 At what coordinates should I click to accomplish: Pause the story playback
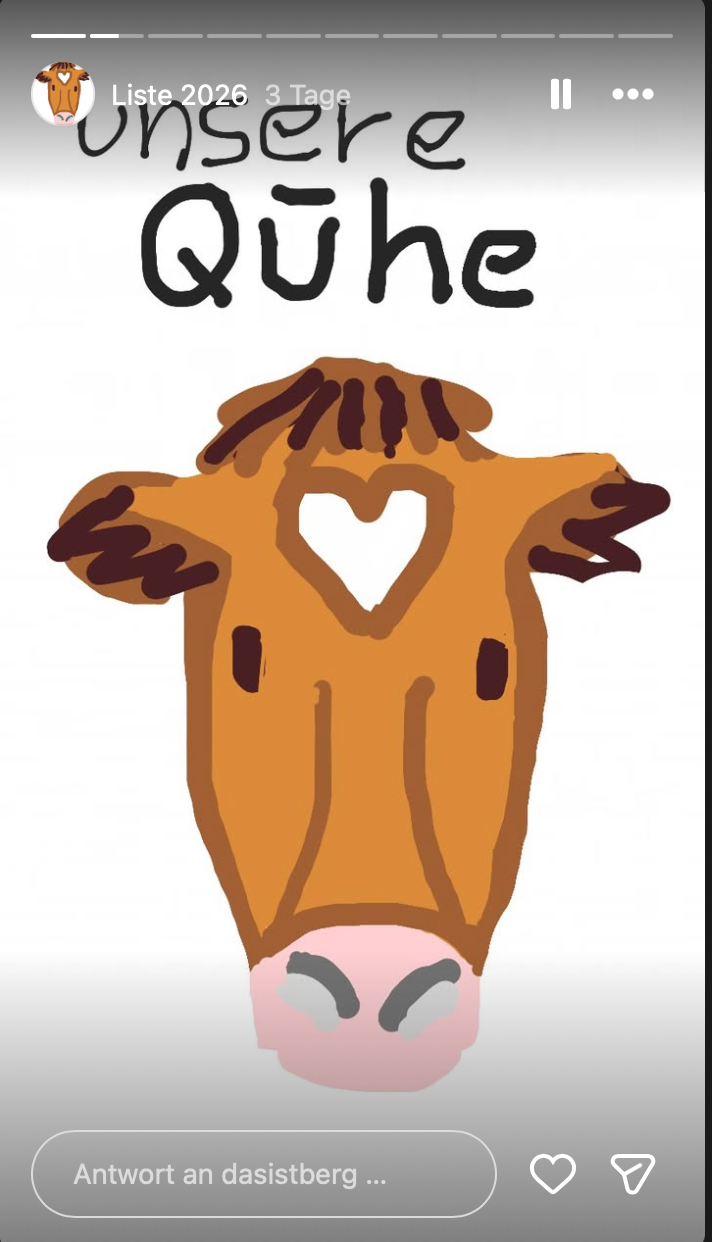click(x=560, y=95)
